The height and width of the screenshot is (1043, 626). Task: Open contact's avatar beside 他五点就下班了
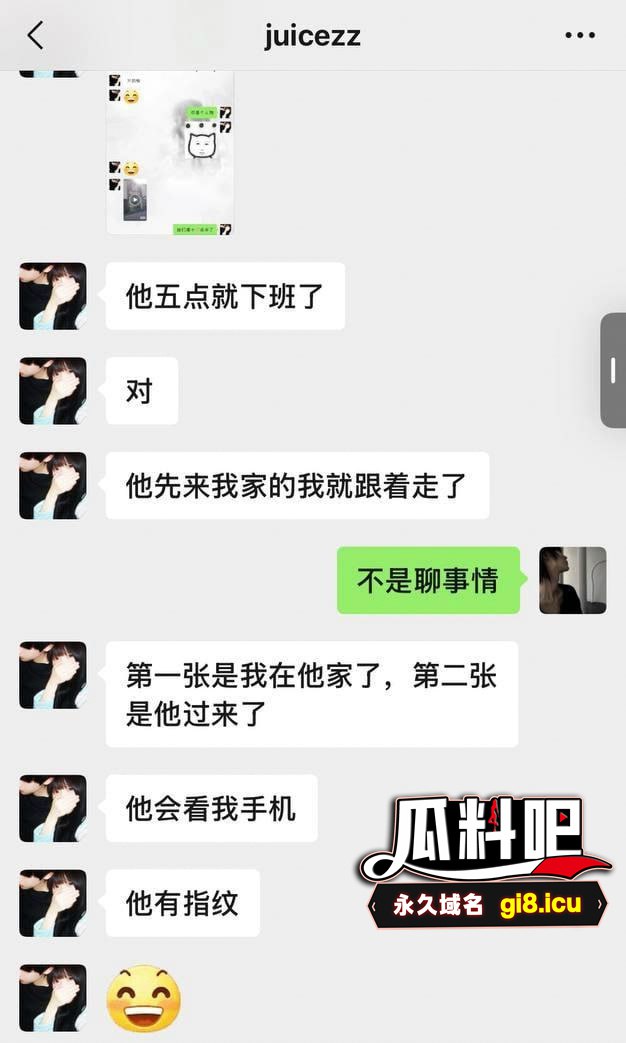pos(53,296)
